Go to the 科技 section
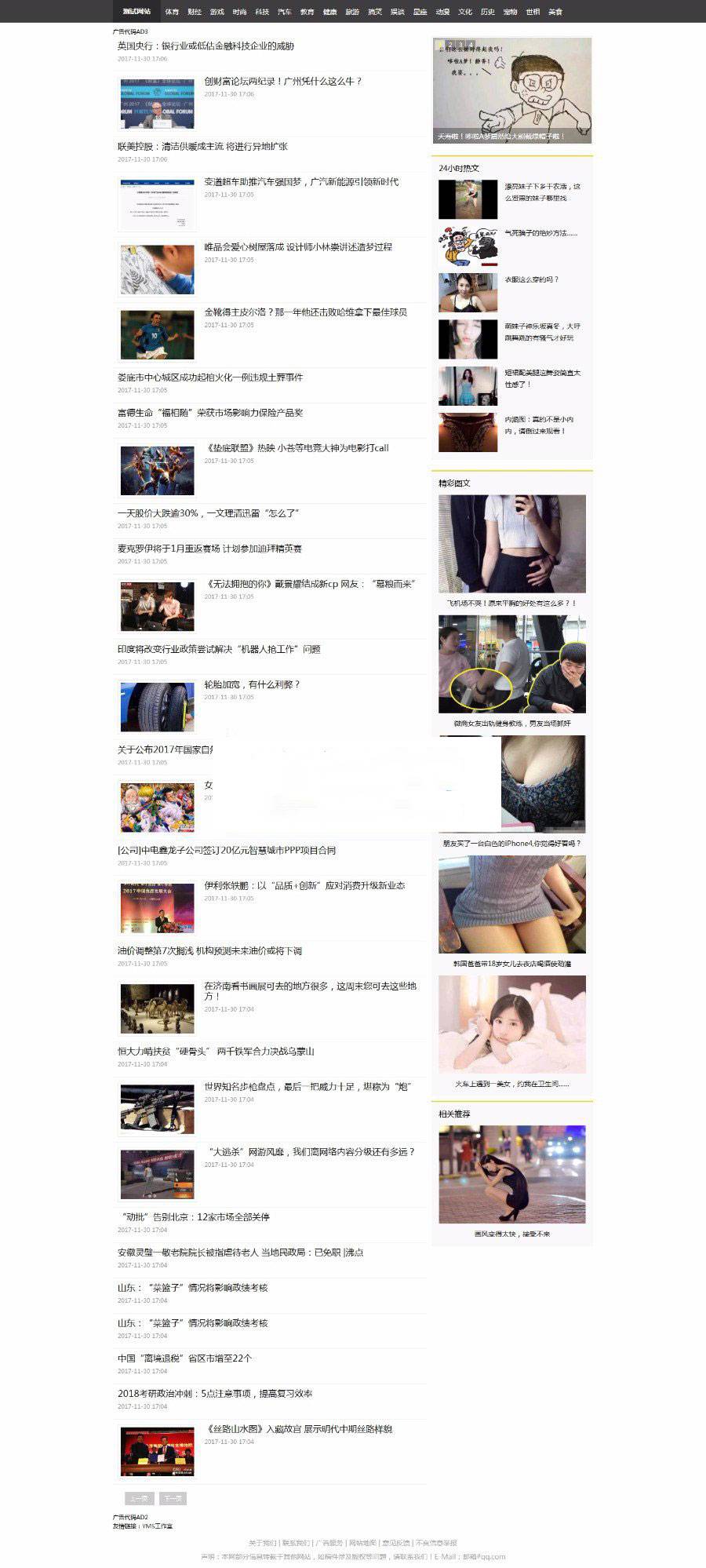The image size is (706, 1568). click(262, 12)
